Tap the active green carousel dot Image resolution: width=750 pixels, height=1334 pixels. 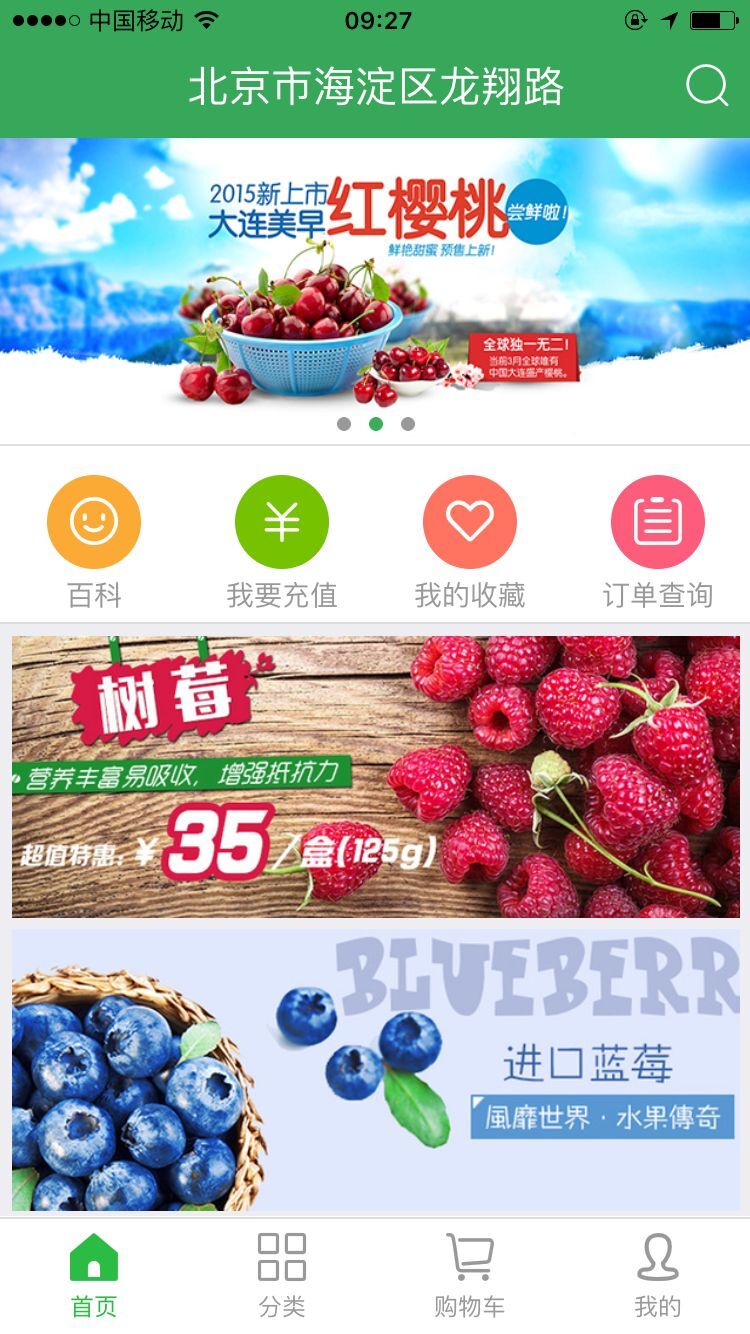tap(375, 424)
